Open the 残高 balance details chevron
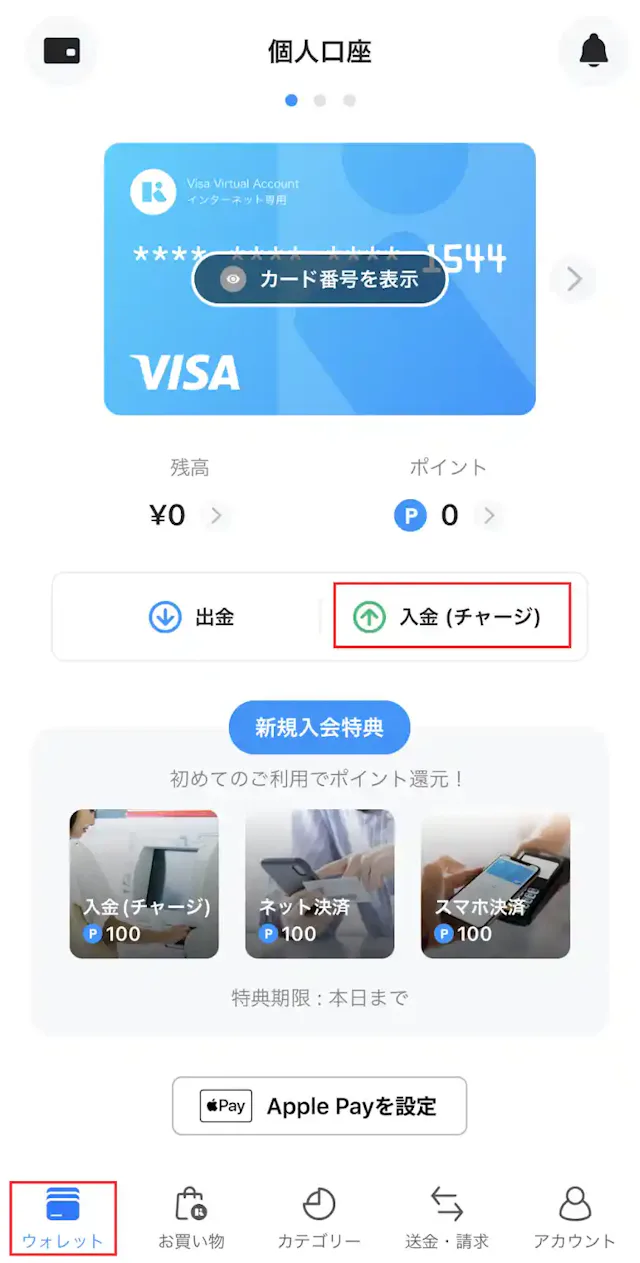Image resolution: width=640 pixels, height=1263 pixels. tap(215, 516)
